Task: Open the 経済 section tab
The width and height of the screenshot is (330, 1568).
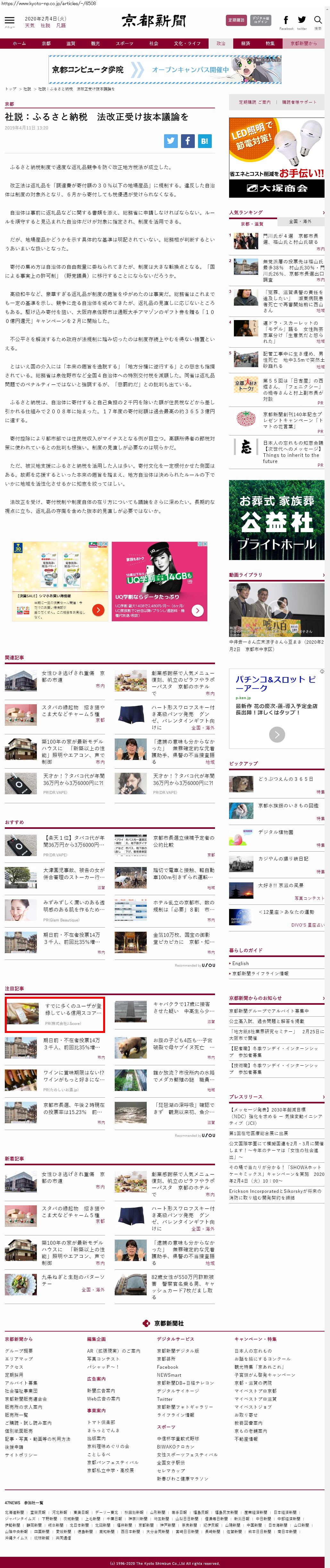Action: tap(245, 44)
